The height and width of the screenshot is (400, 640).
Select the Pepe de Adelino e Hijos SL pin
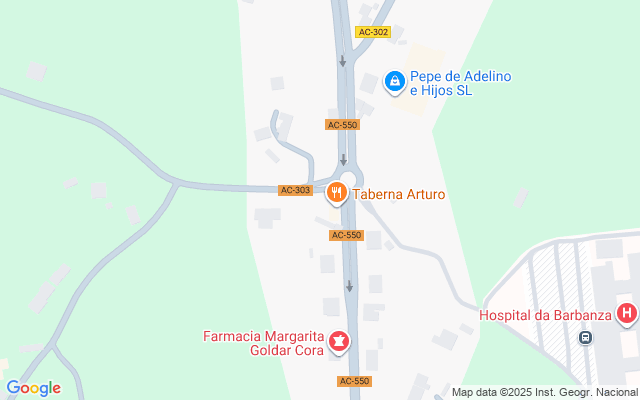[395, 81]
